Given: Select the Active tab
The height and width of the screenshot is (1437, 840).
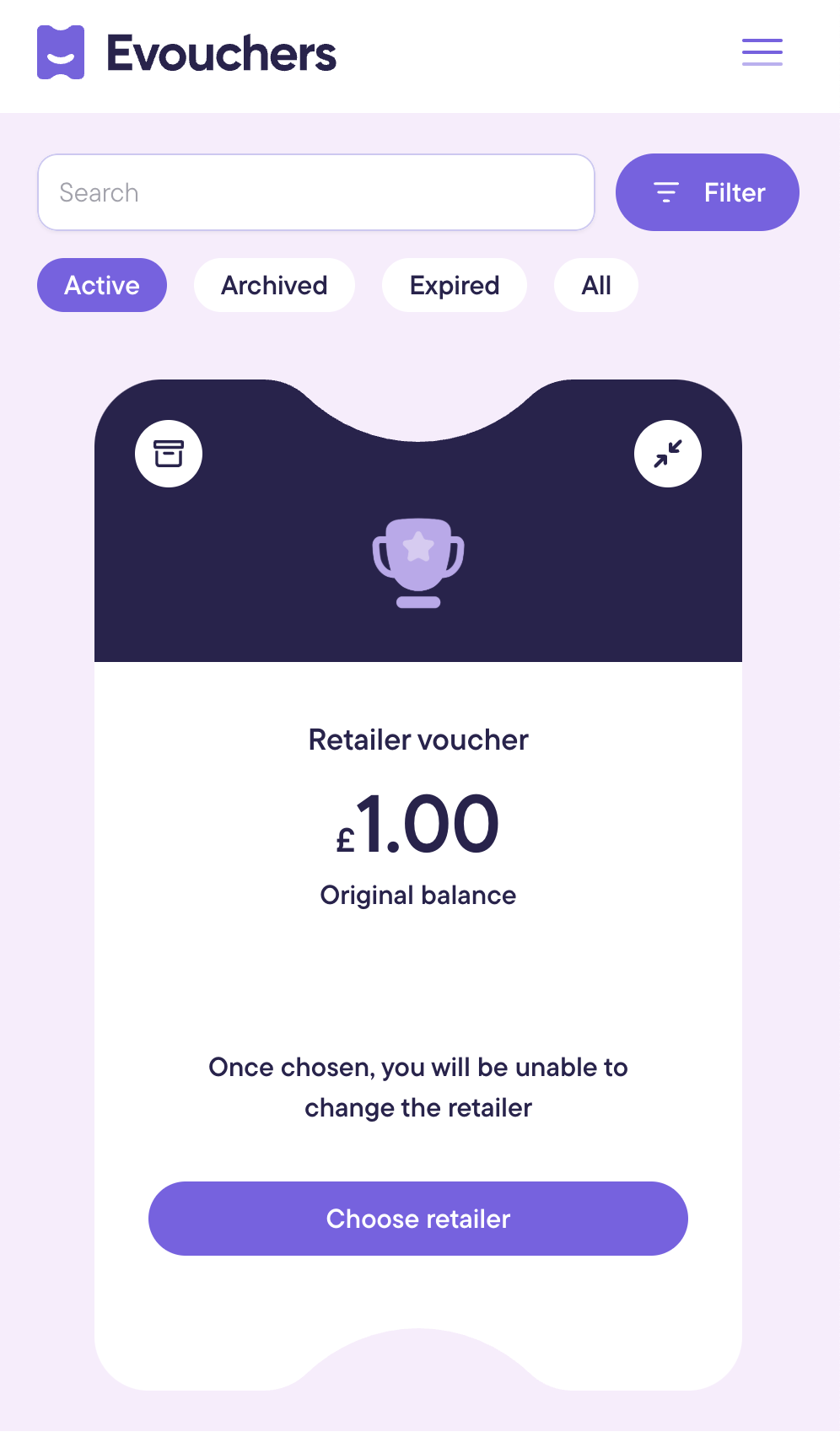Looking at the screenshot, I should click(102, 285).
